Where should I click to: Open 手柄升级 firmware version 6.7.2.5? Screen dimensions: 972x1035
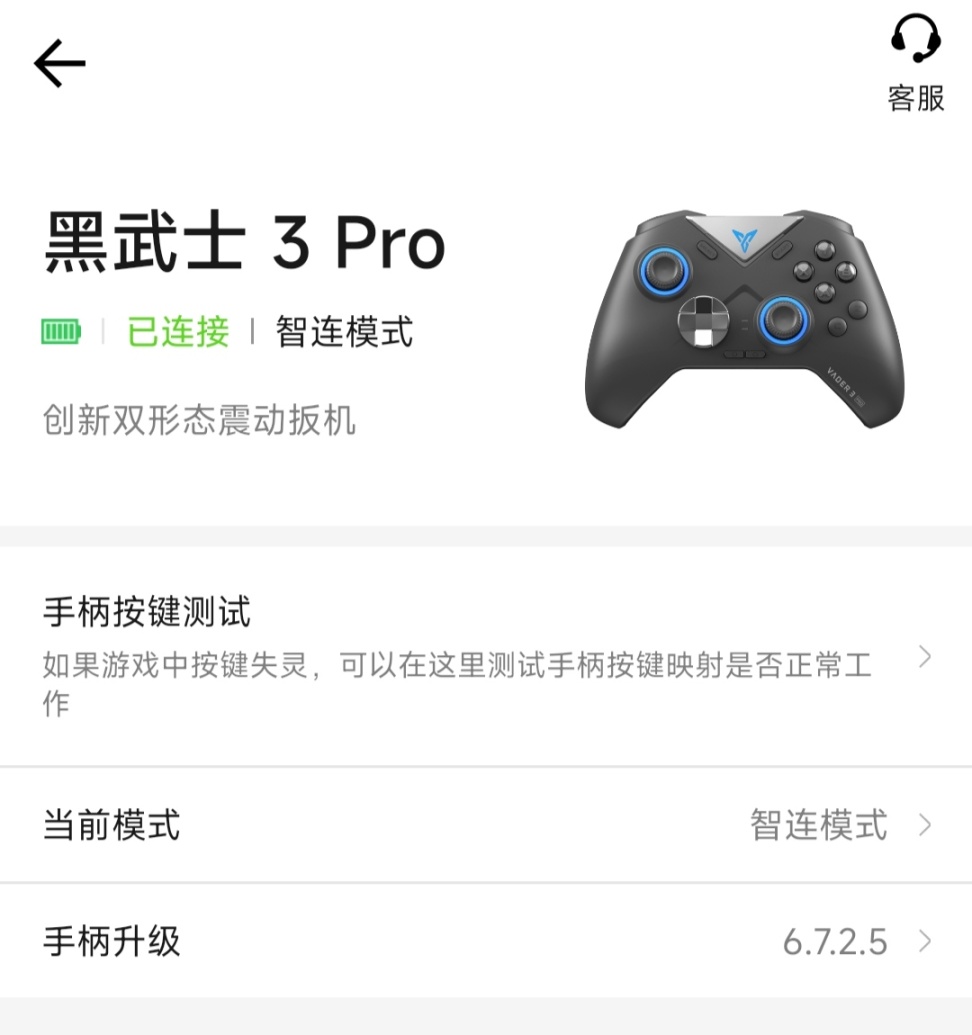tap(486, 941)
